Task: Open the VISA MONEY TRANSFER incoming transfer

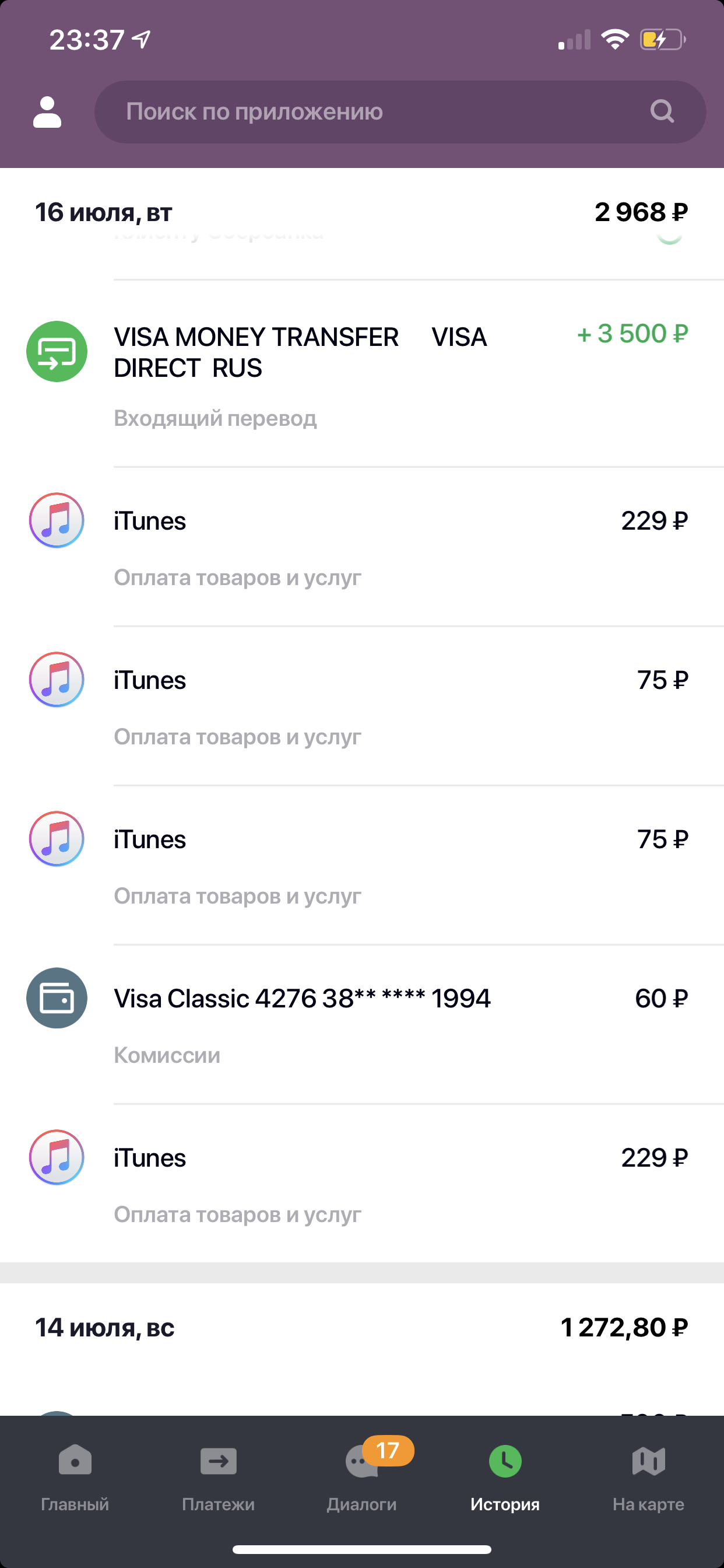Action: click(365, 373)
